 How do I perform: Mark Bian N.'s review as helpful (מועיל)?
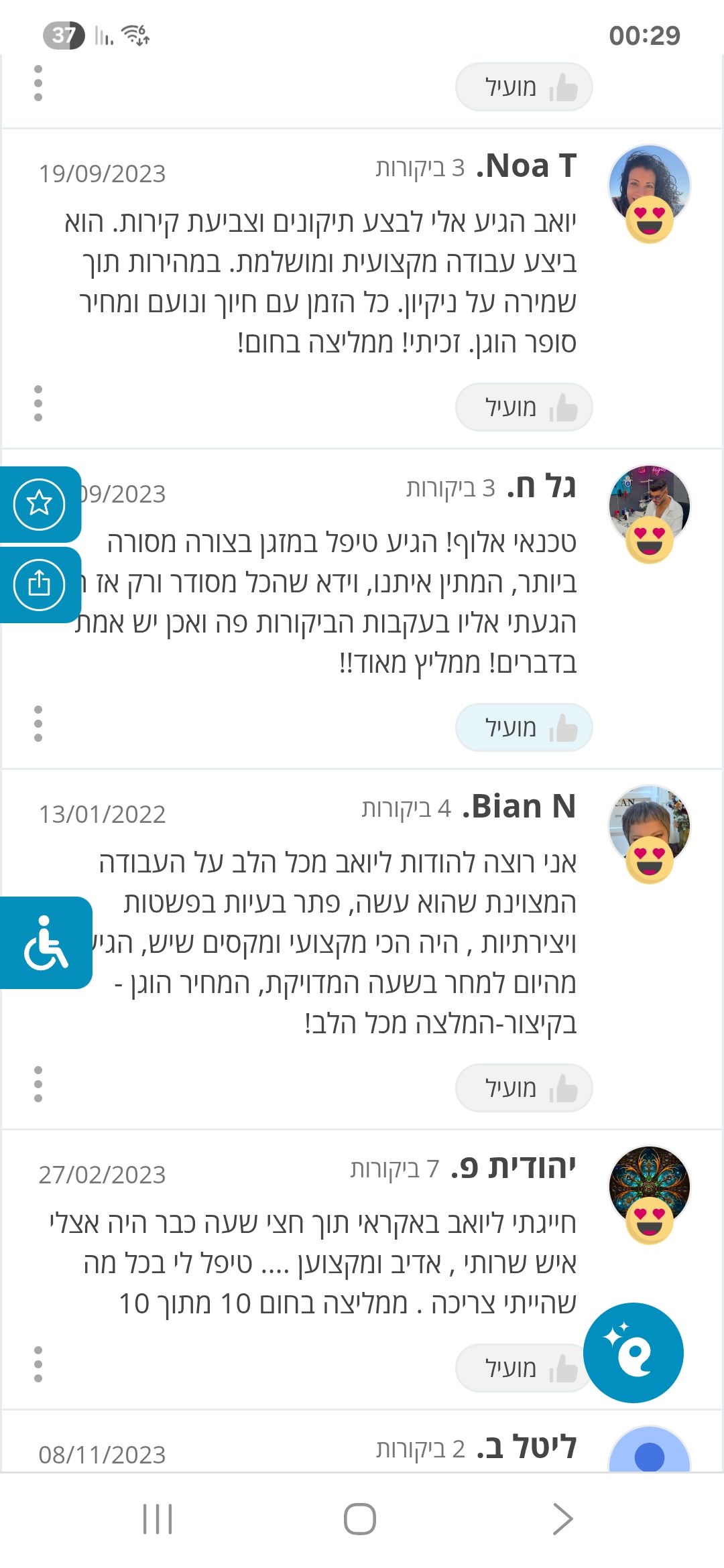pyautogui.click(x=524, y=1088)
